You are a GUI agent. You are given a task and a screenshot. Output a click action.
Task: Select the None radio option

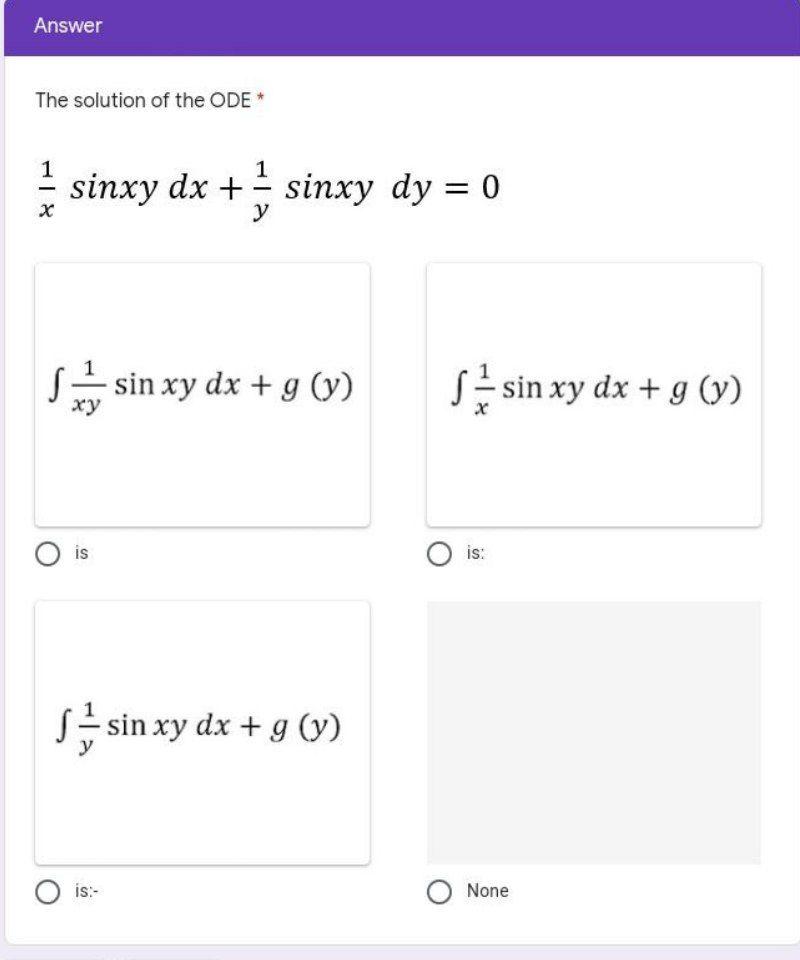[439, 891]
